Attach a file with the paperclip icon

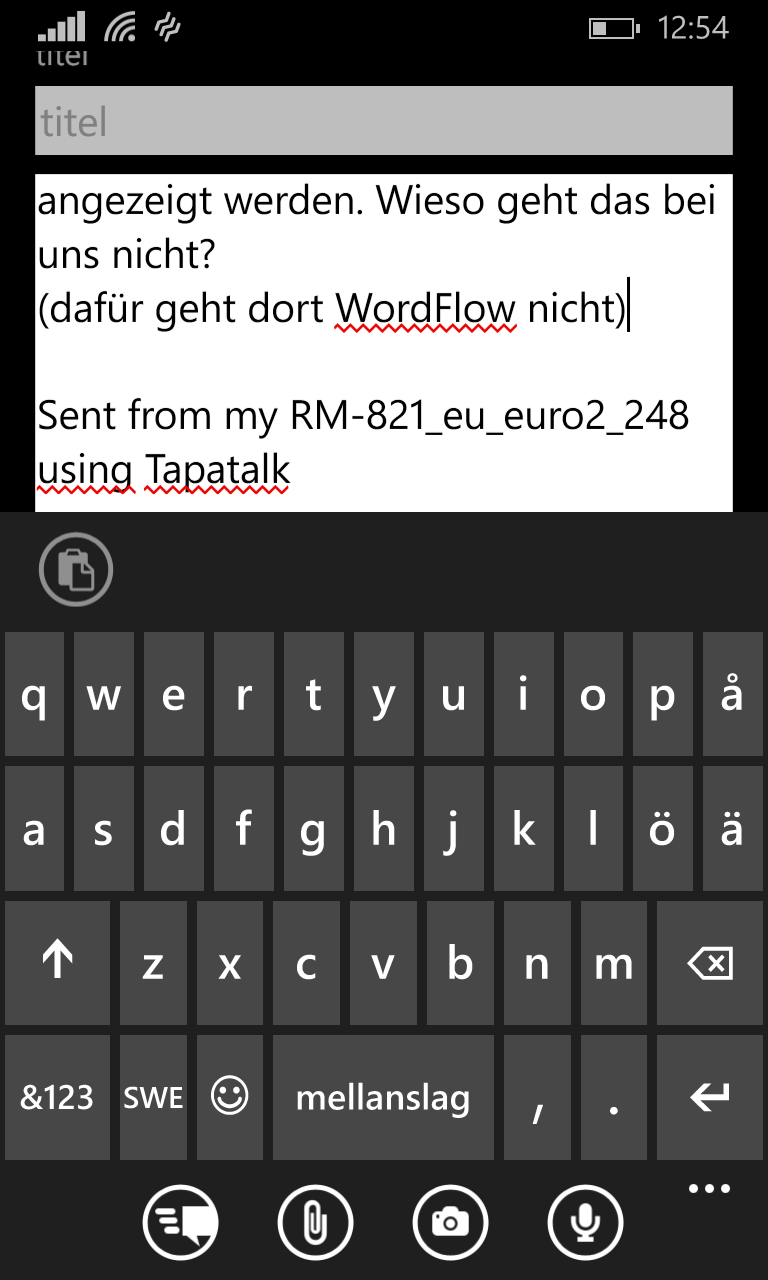point(315,1221)
